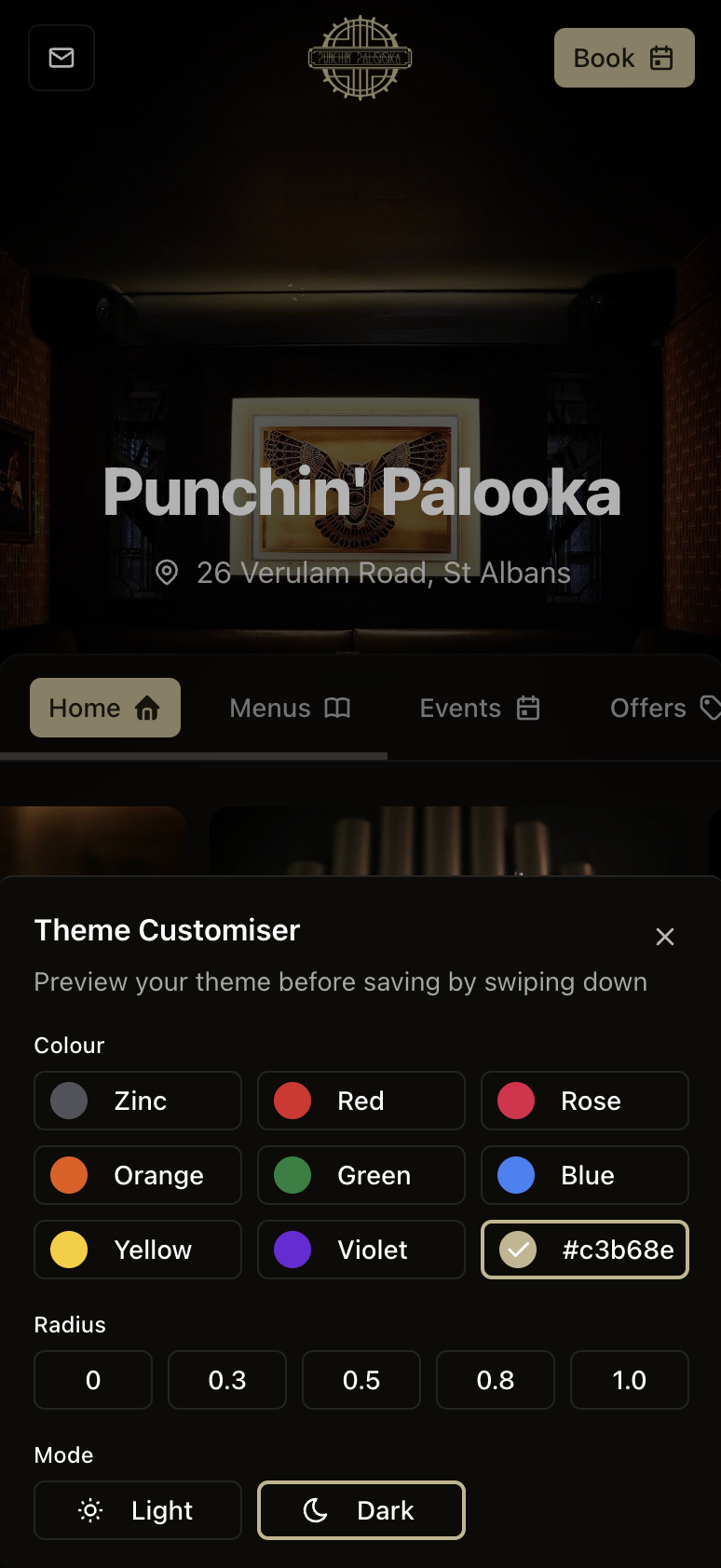Open the mail envelope icon
The height and width of the screenshot is (1568, 721).
click(x=61, y=58)
